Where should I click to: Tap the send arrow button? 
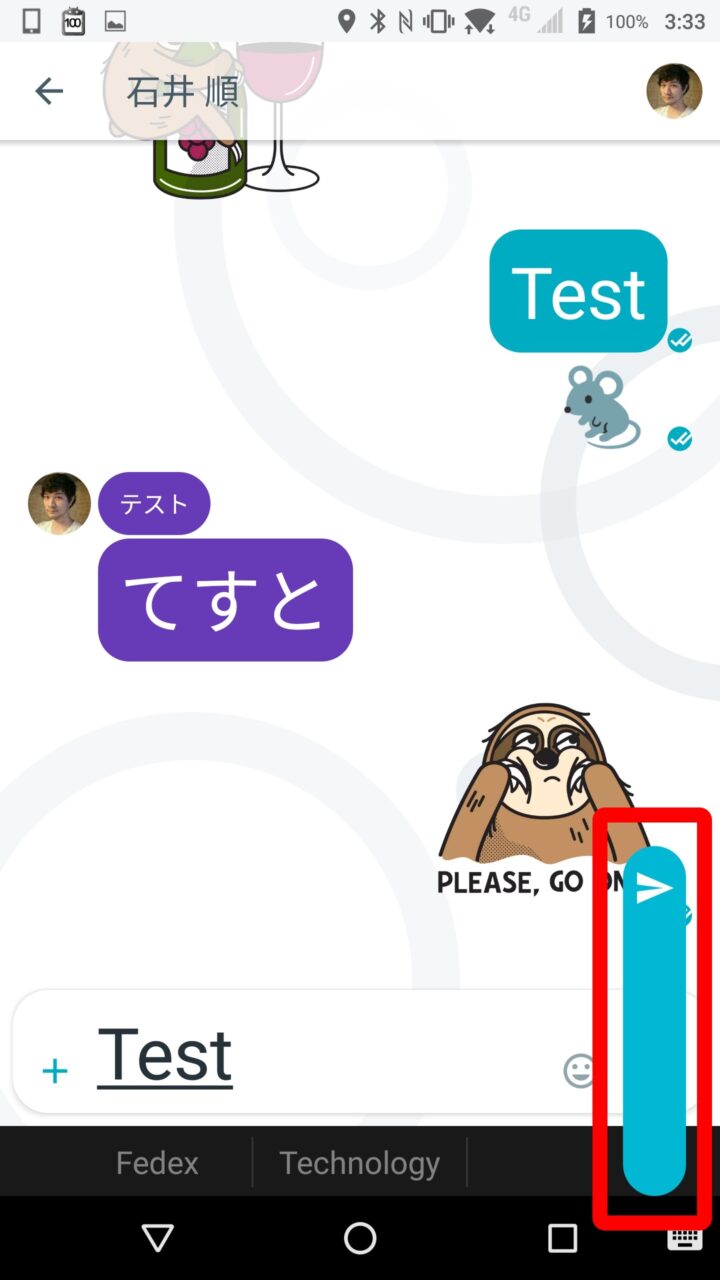[x=654, y=888]
